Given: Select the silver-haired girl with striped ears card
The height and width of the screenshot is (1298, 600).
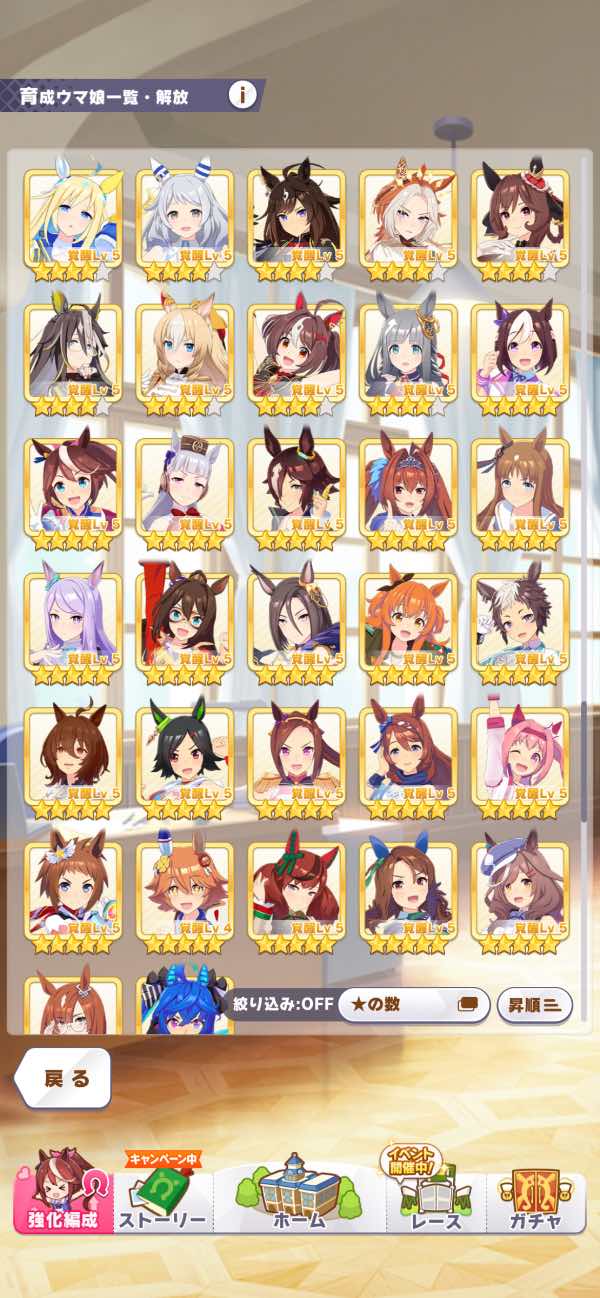Looking at the screenshot, I should [184, 218].
